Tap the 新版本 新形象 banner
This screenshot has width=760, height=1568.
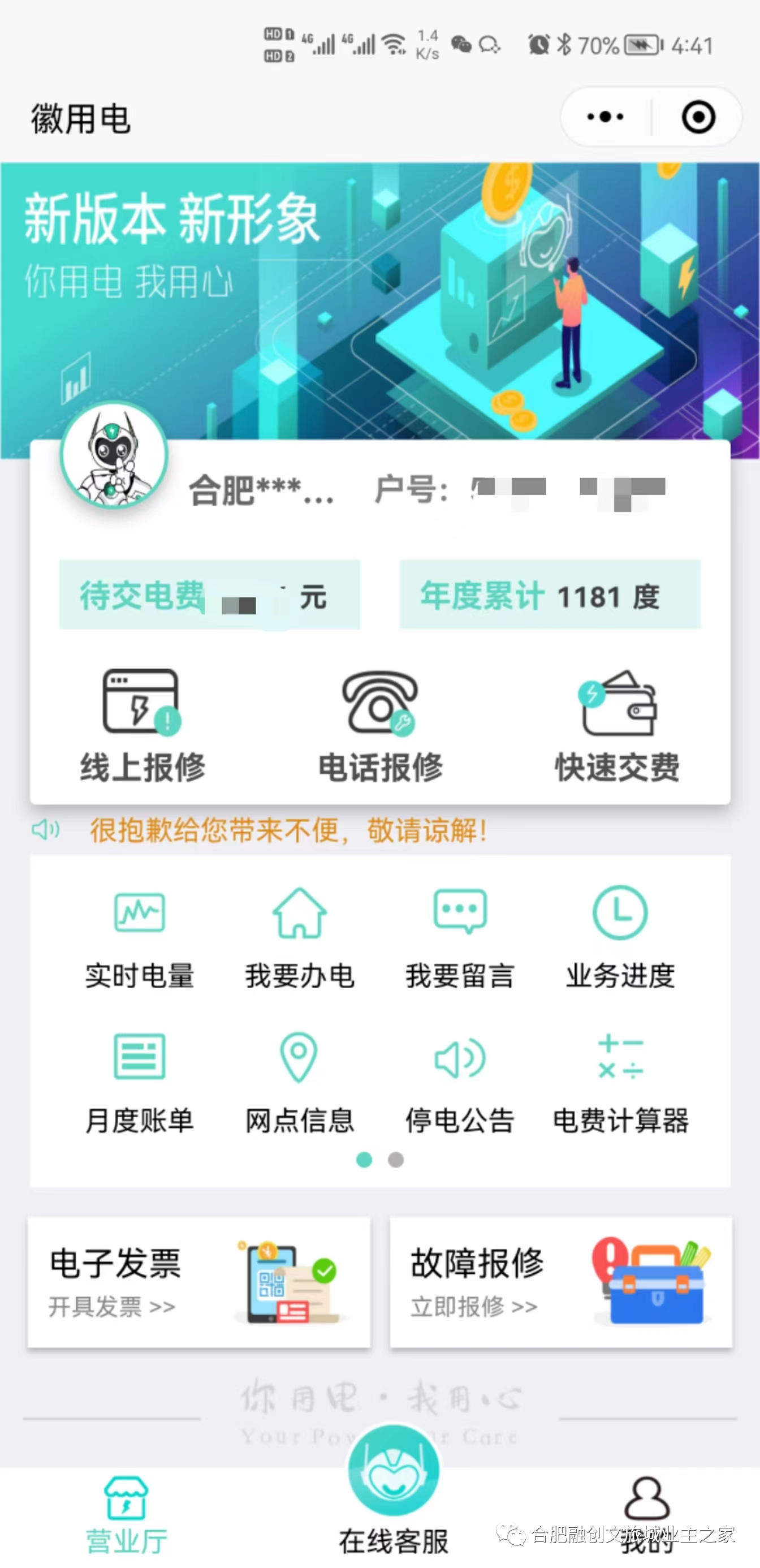point(379,292)
